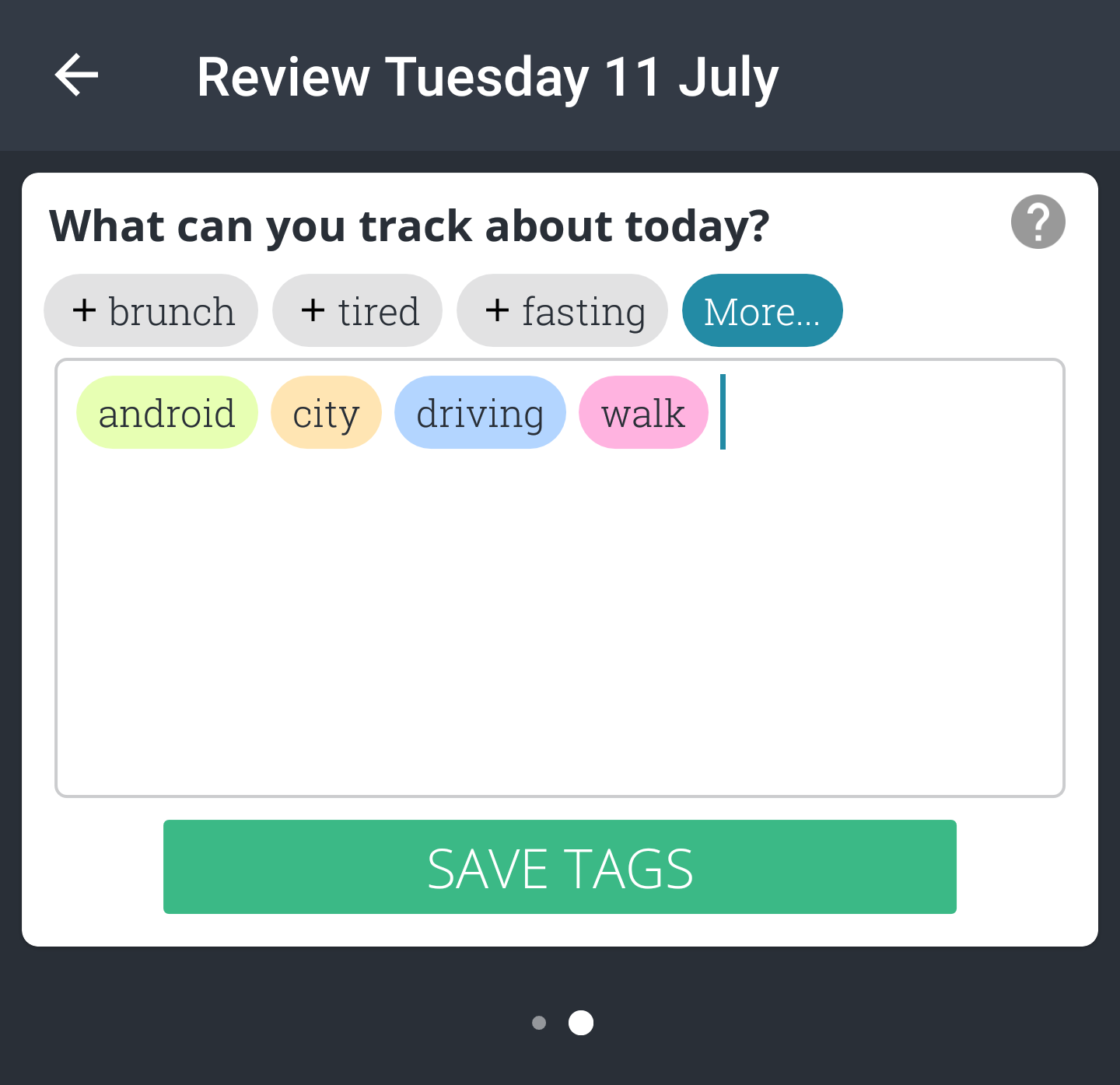Select the driving tag
This screenshot has width=1120, height=1085.
pyautogui.click(x=480, y=413)
